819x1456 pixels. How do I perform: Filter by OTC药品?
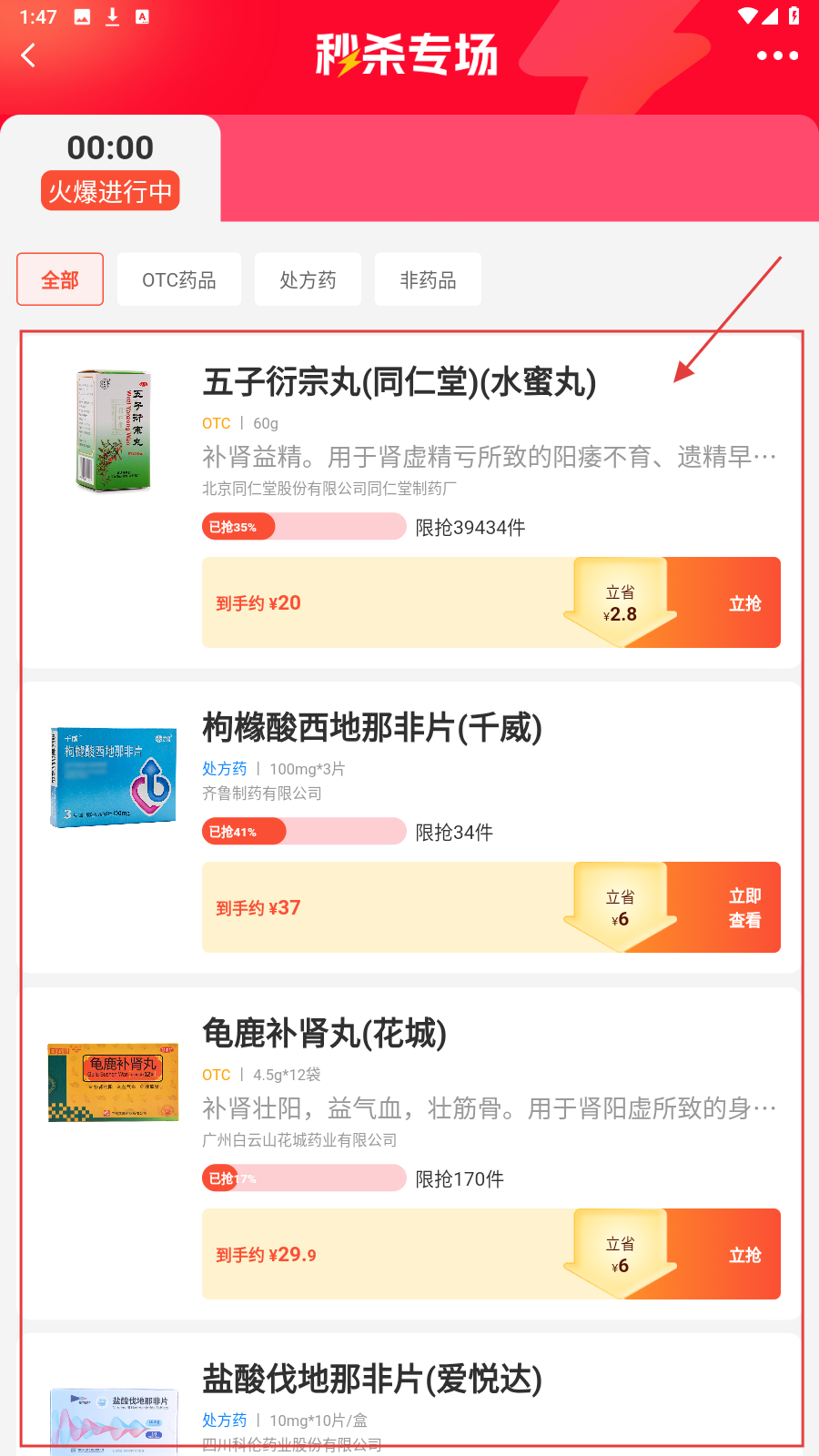(x=179, y=279)
